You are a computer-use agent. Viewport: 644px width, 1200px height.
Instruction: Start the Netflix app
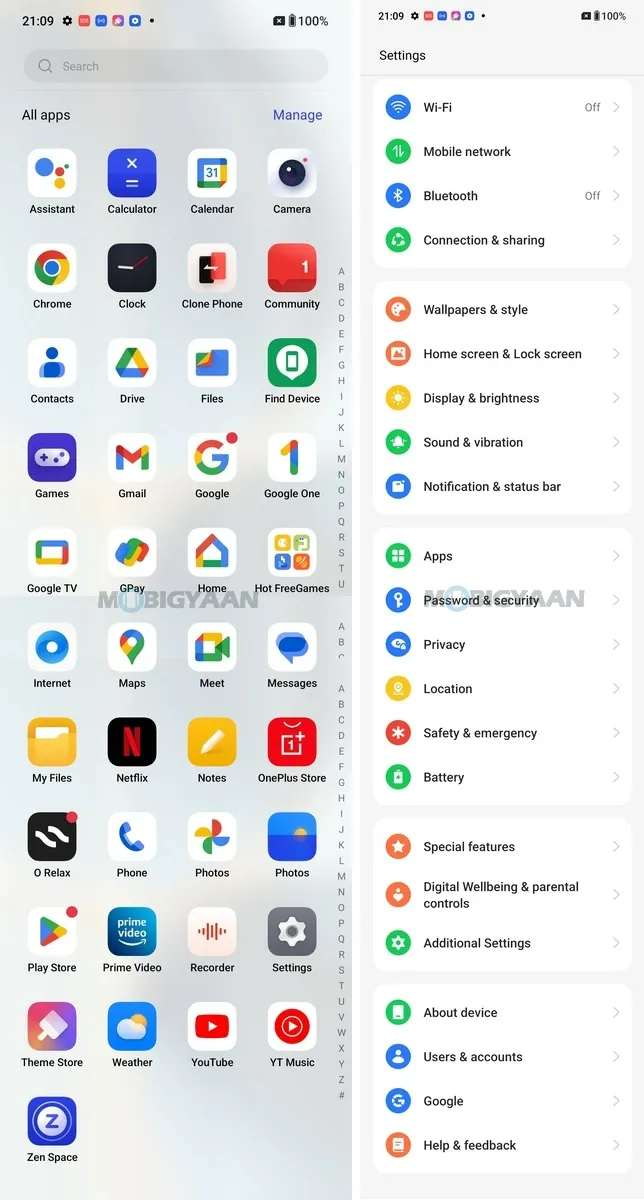(x=132, y=743)
